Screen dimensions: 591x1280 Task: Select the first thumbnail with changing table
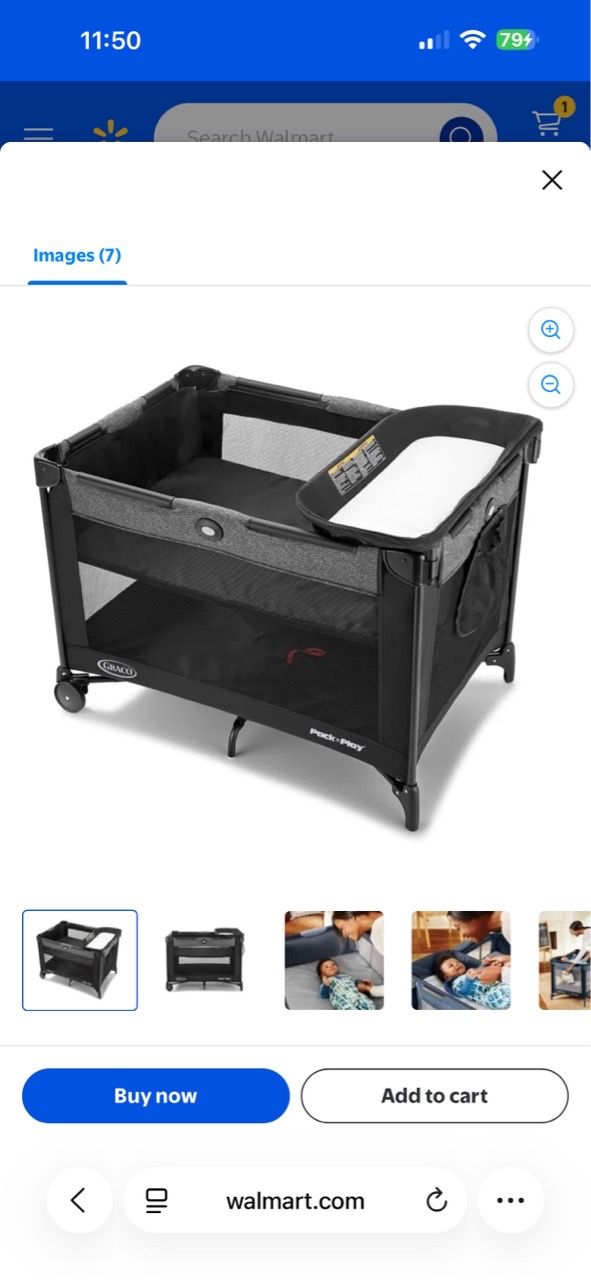[80, 960]
